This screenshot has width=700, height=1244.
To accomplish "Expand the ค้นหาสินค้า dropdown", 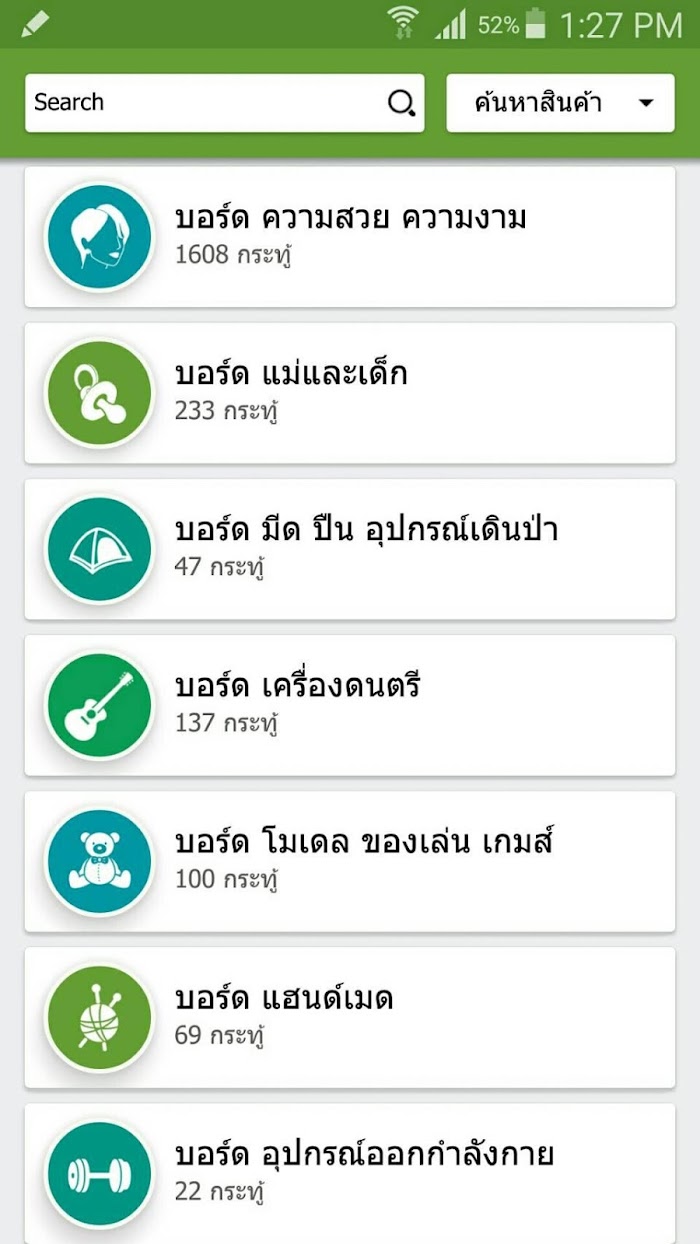I will coord(560,102).
